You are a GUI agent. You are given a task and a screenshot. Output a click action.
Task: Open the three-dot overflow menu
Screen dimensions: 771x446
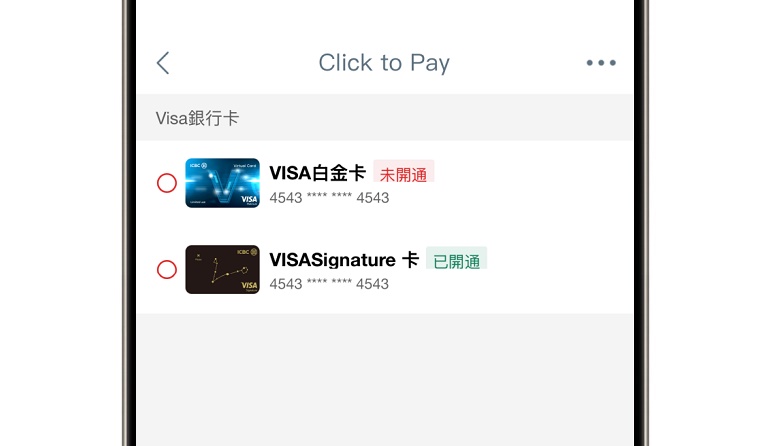pyautogui.click(x=601, y=63)
